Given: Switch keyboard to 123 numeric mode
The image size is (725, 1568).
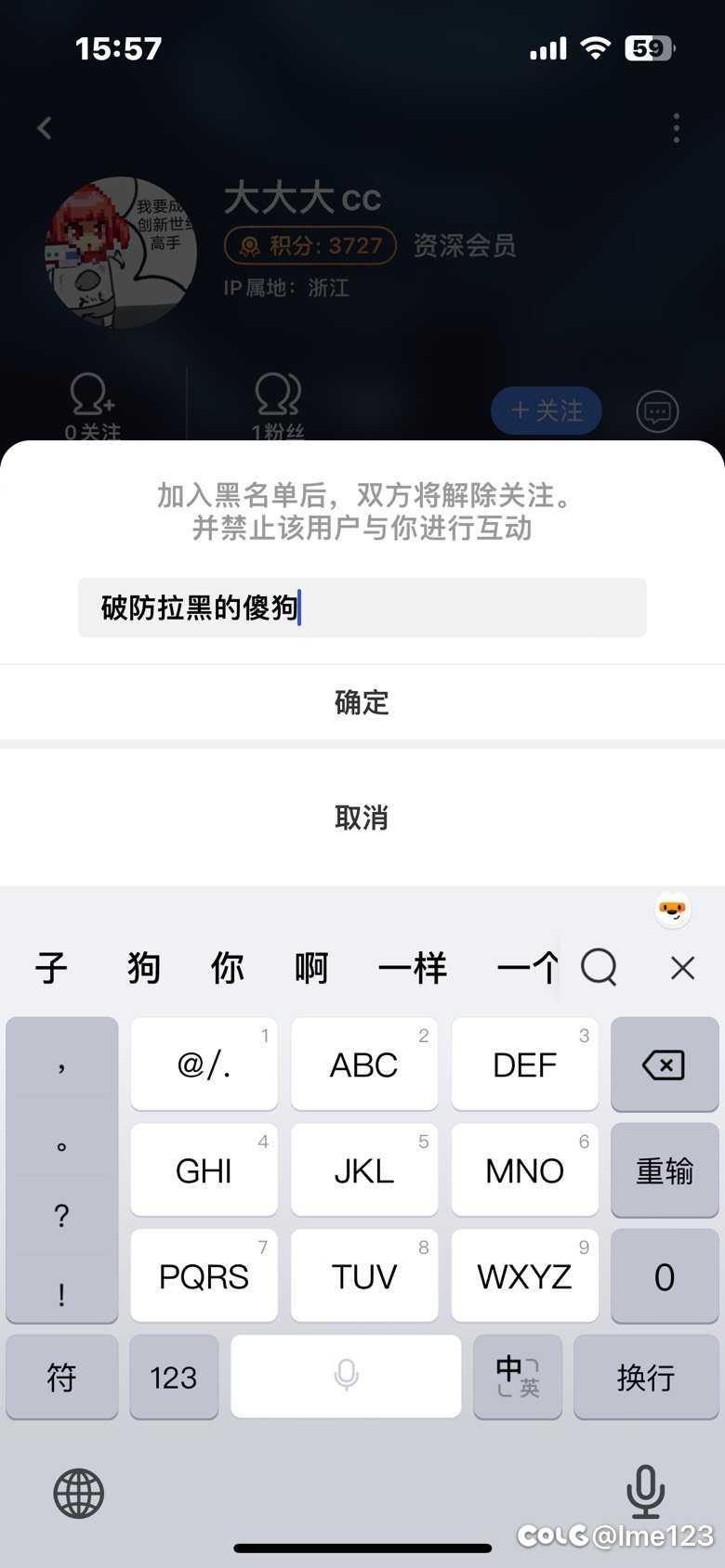Looking at the screenshot, I should pyautogui.click(x=174, y=1377).
